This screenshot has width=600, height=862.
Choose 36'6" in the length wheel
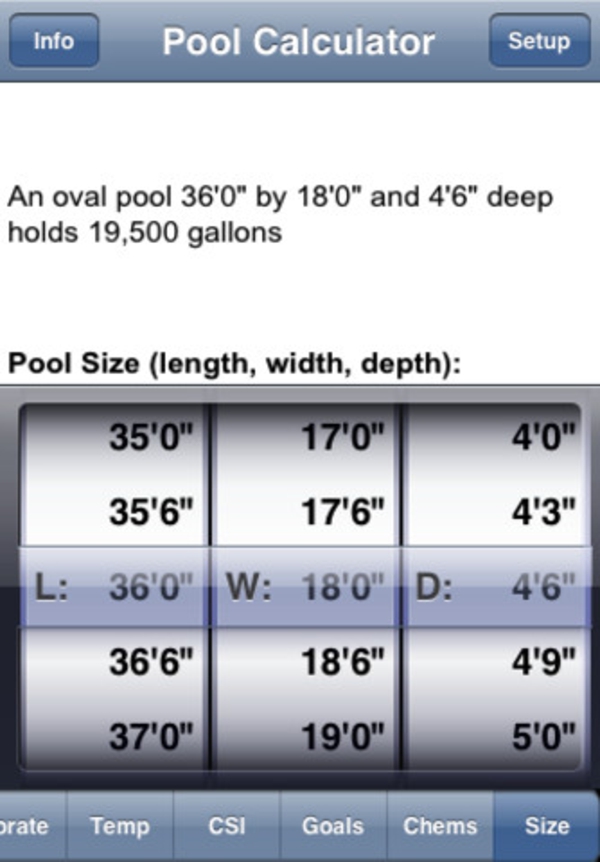tap(150, 661)
